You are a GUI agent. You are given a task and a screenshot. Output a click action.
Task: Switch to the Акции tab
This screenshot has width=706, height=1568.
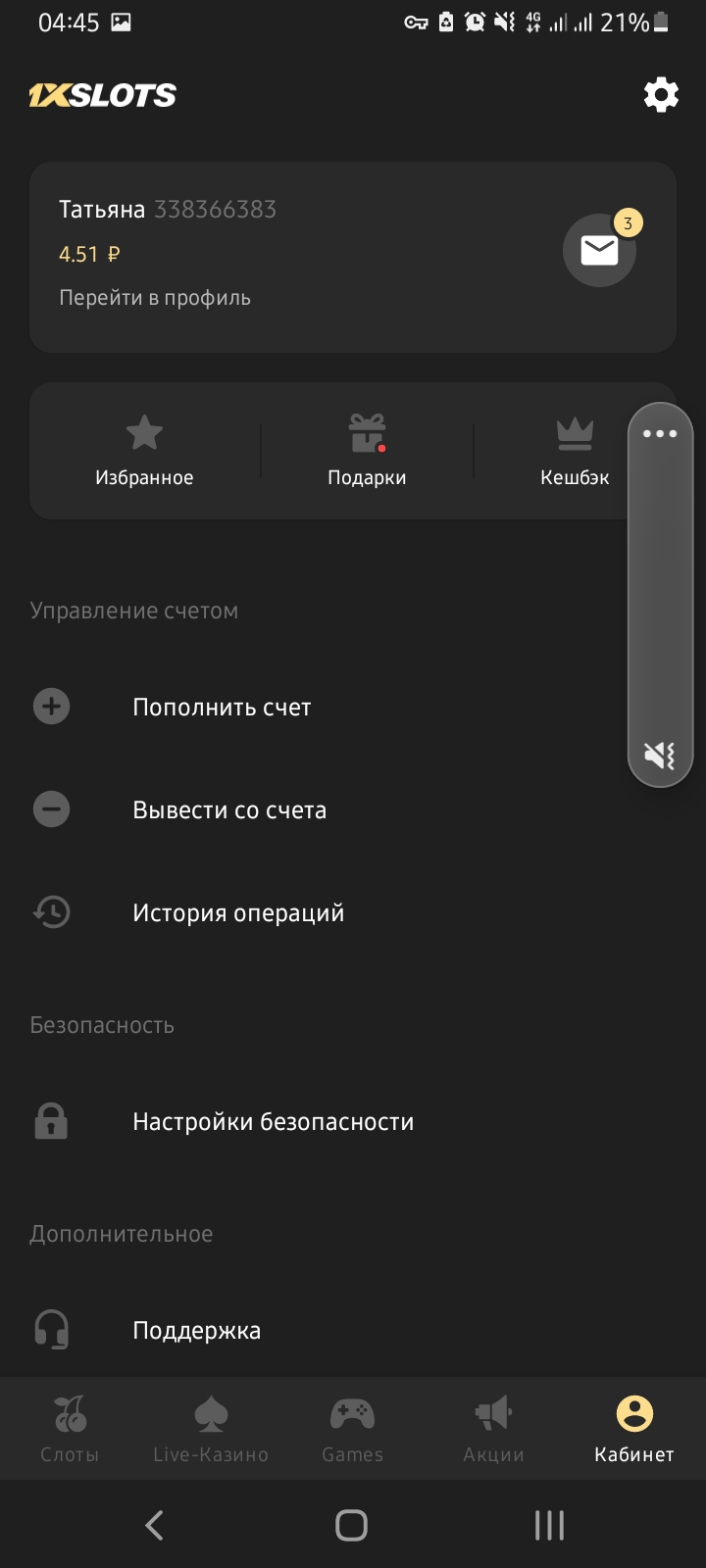pyautogui.click(x=493, y=1429)
